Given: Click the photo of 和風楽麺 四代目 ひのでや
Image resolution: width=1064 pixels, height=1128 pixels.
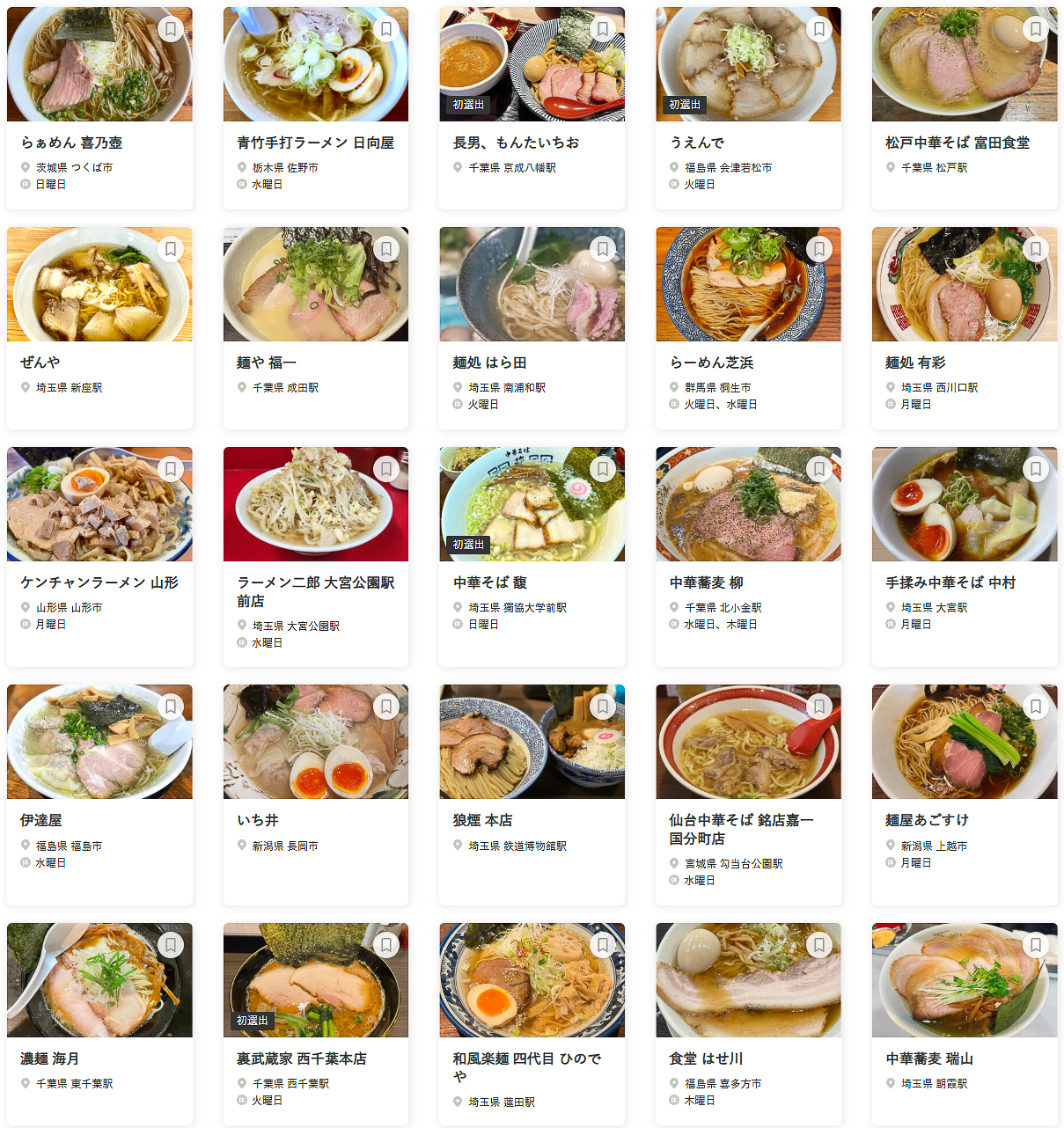Looking at the screenshot, I should [532, 980].
